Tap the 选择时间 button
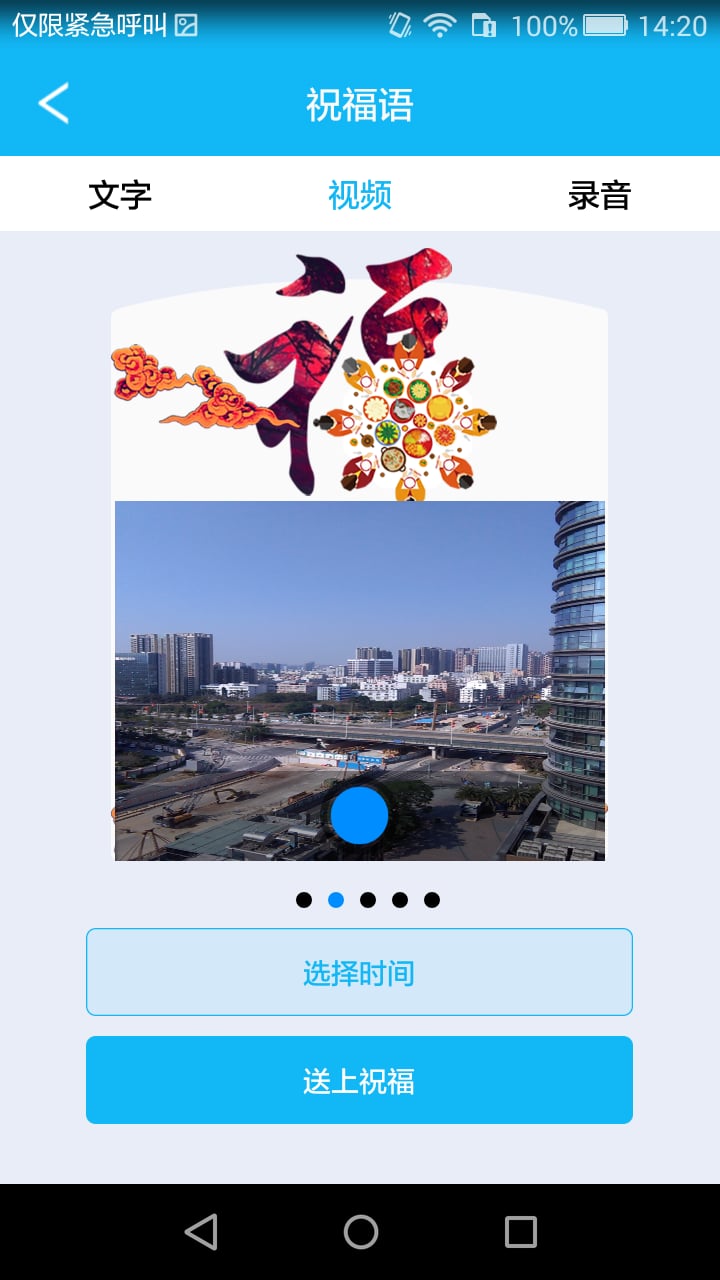Screen dimensions: 720x1280 [x=359, y=972]
